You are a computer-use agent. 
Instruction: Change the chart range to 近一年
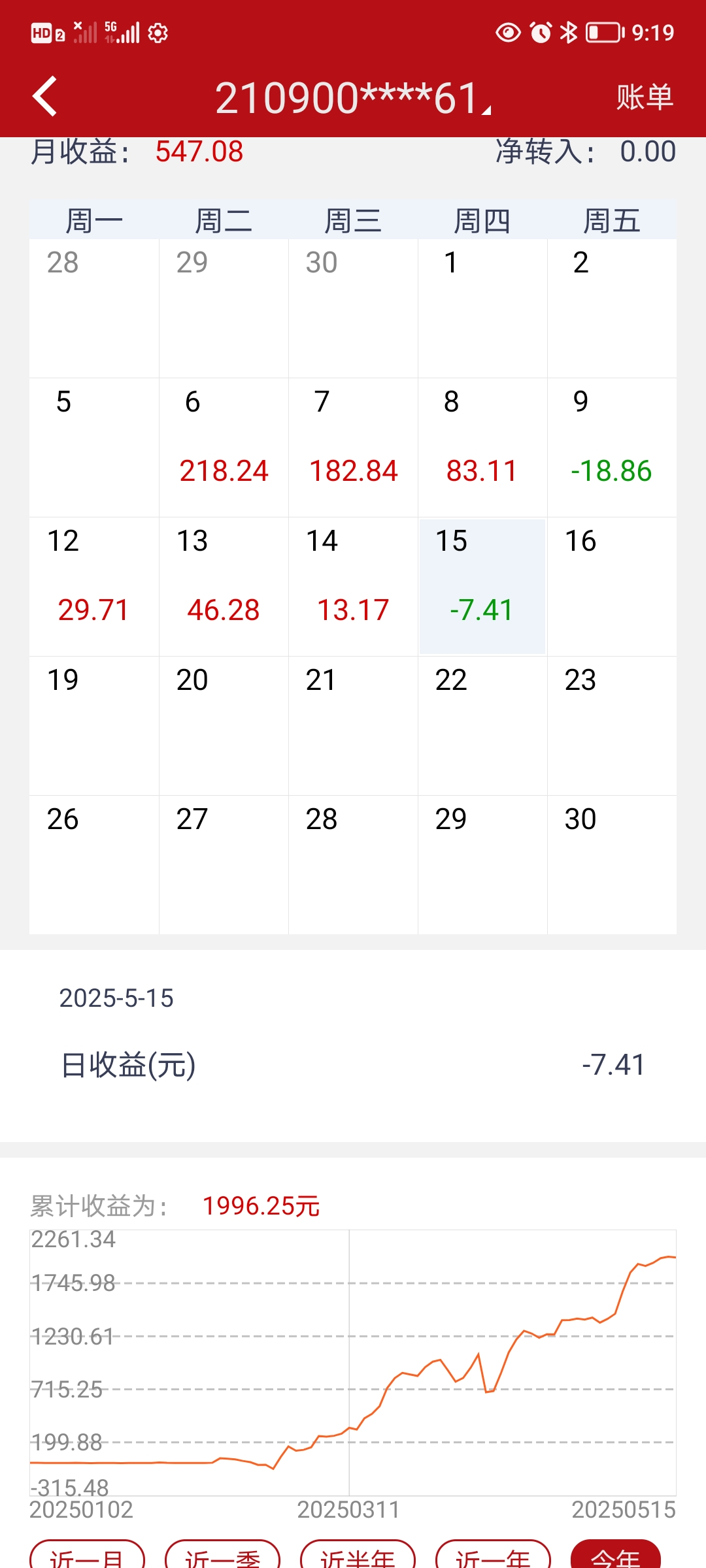point(493,1558)
